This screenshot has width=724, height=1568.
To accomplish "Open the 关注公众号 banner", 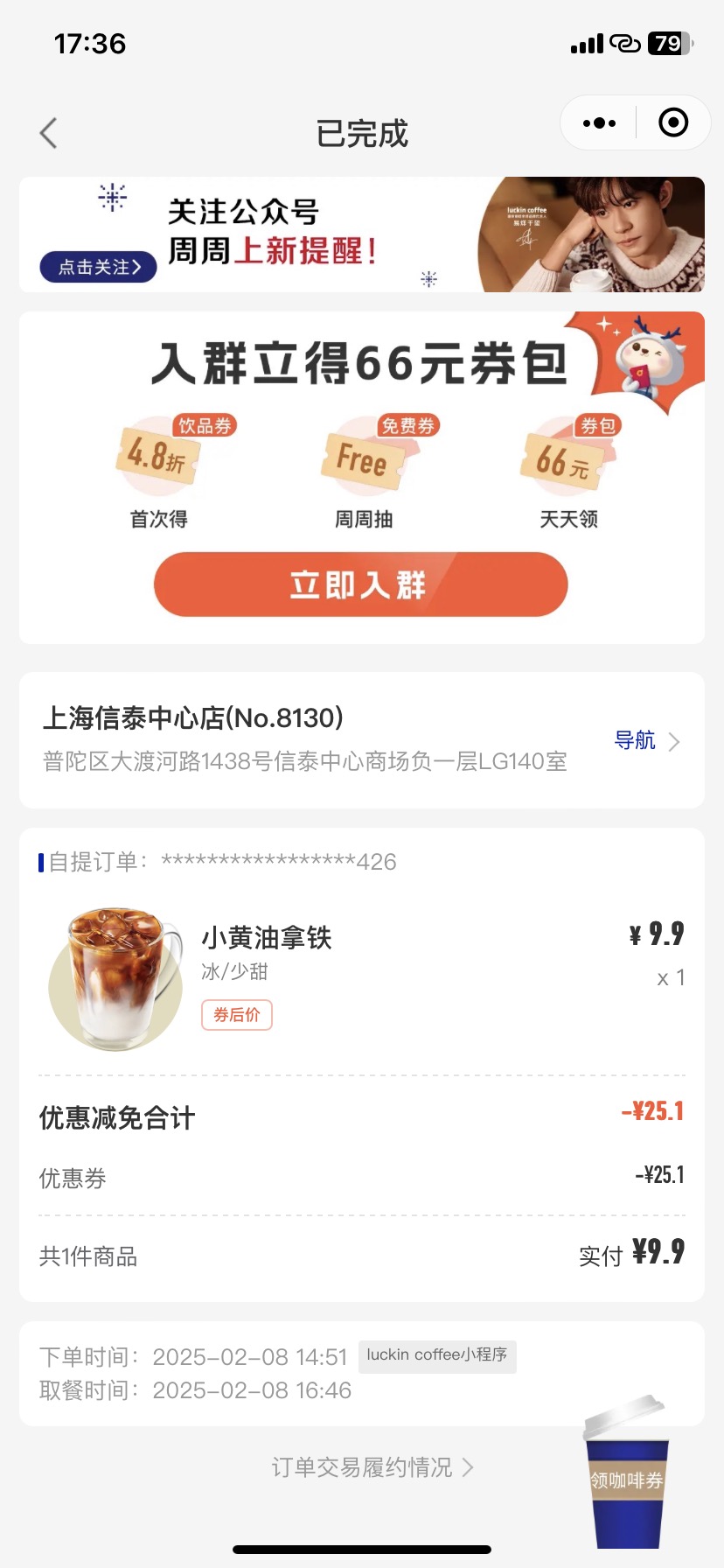I will (x=362, y=234).
